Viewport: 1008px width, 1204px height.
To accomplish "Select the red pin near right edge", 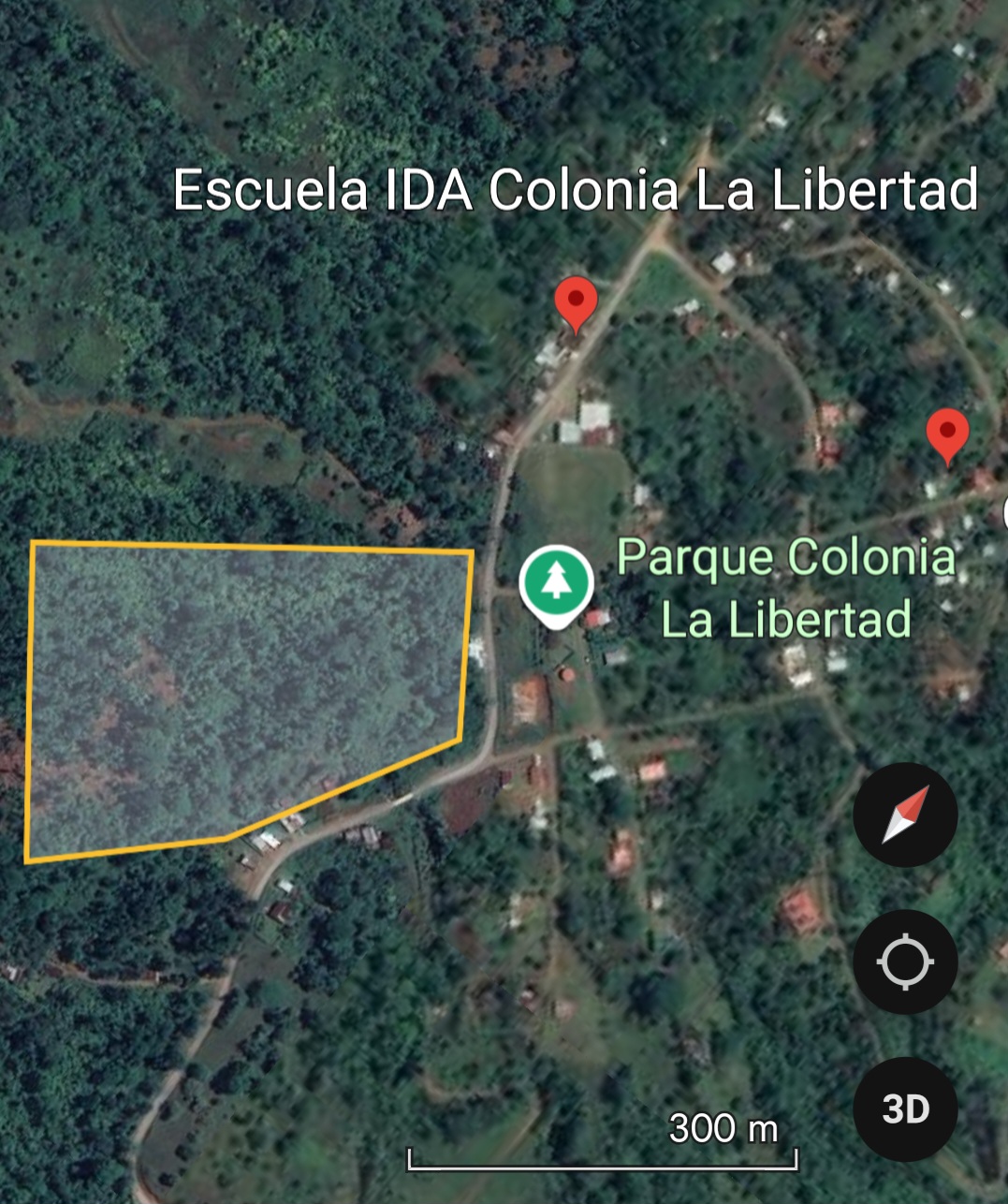I will 947,434.
